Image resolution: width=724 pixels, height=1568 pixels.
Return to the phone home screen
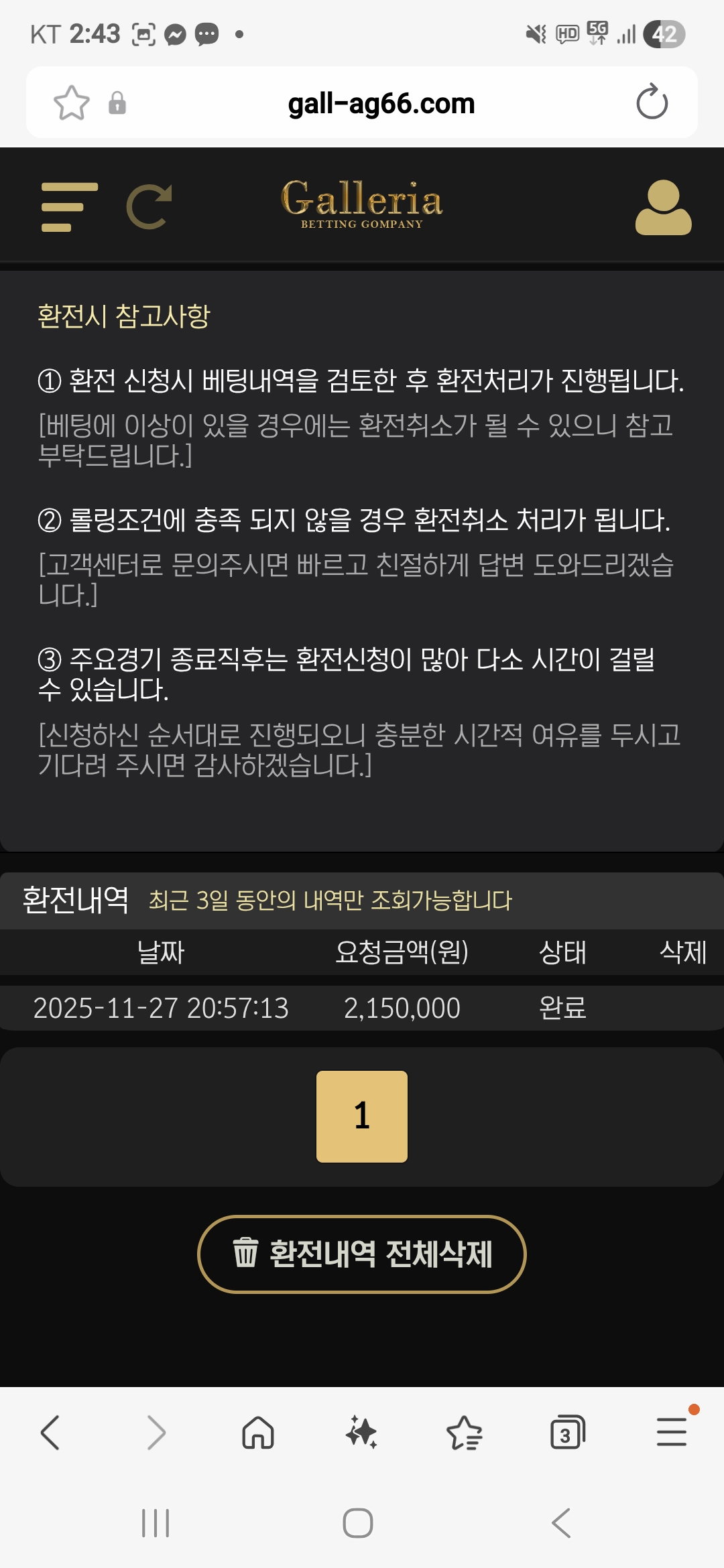click(x=358, y=1523)
